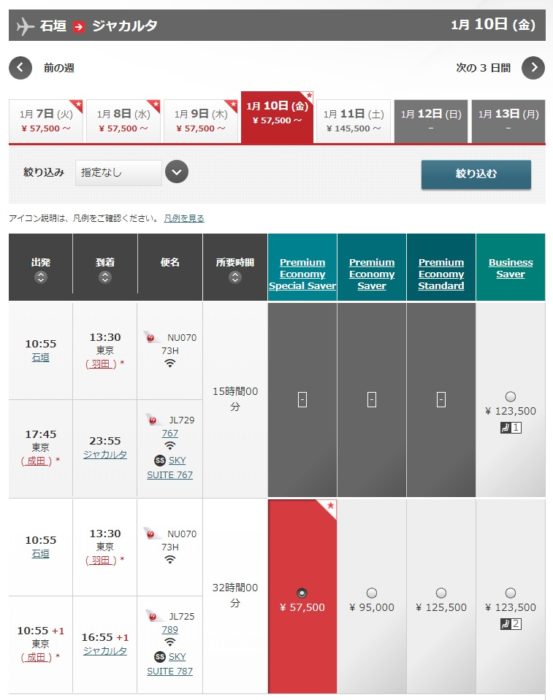Select the ¥95,000 Premium Economy Saver fare
The width and height of the screenshot is (553, 700).
click(x=372, y=593)
